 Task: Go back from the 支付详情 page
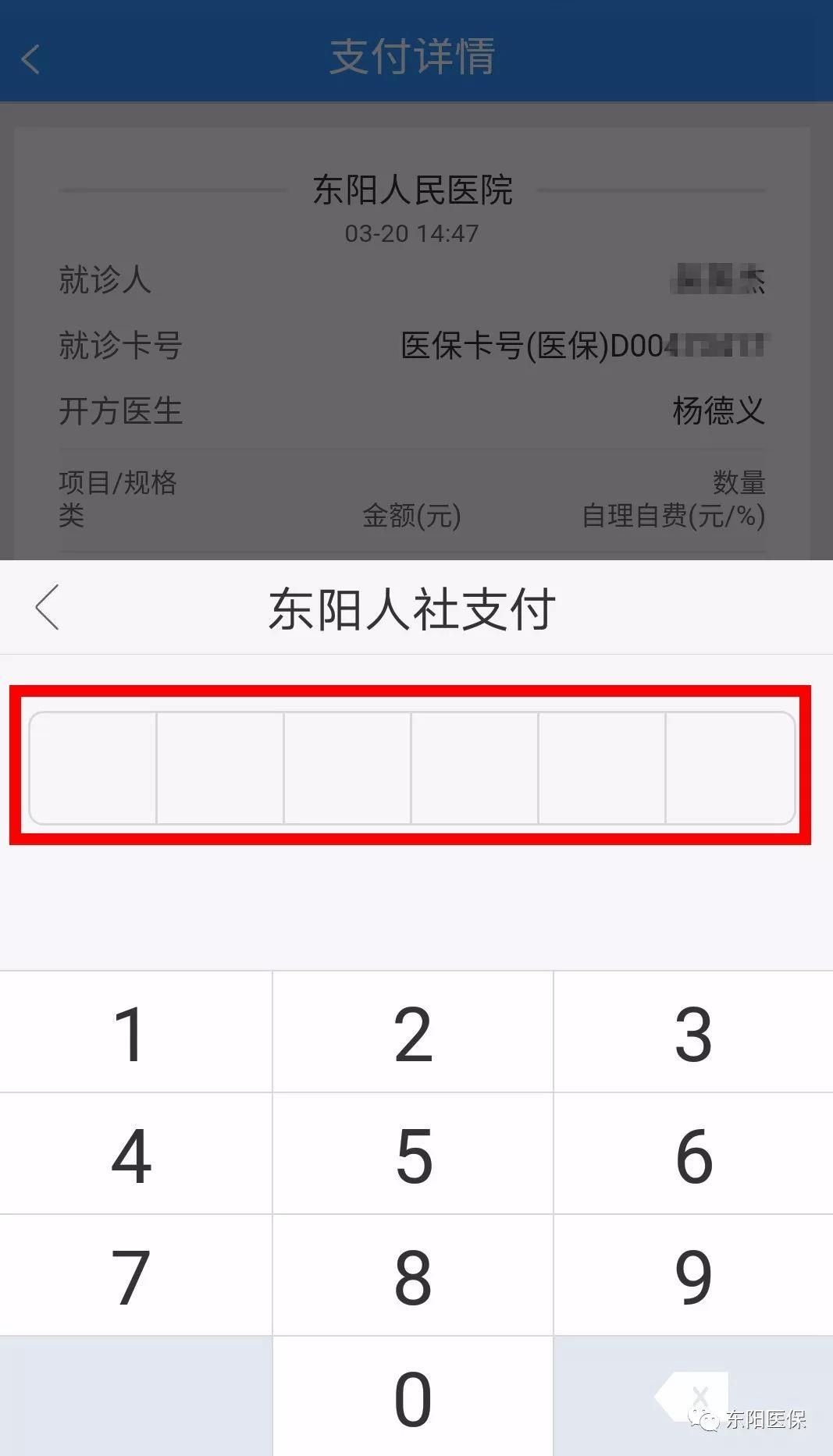pos(31,59)
